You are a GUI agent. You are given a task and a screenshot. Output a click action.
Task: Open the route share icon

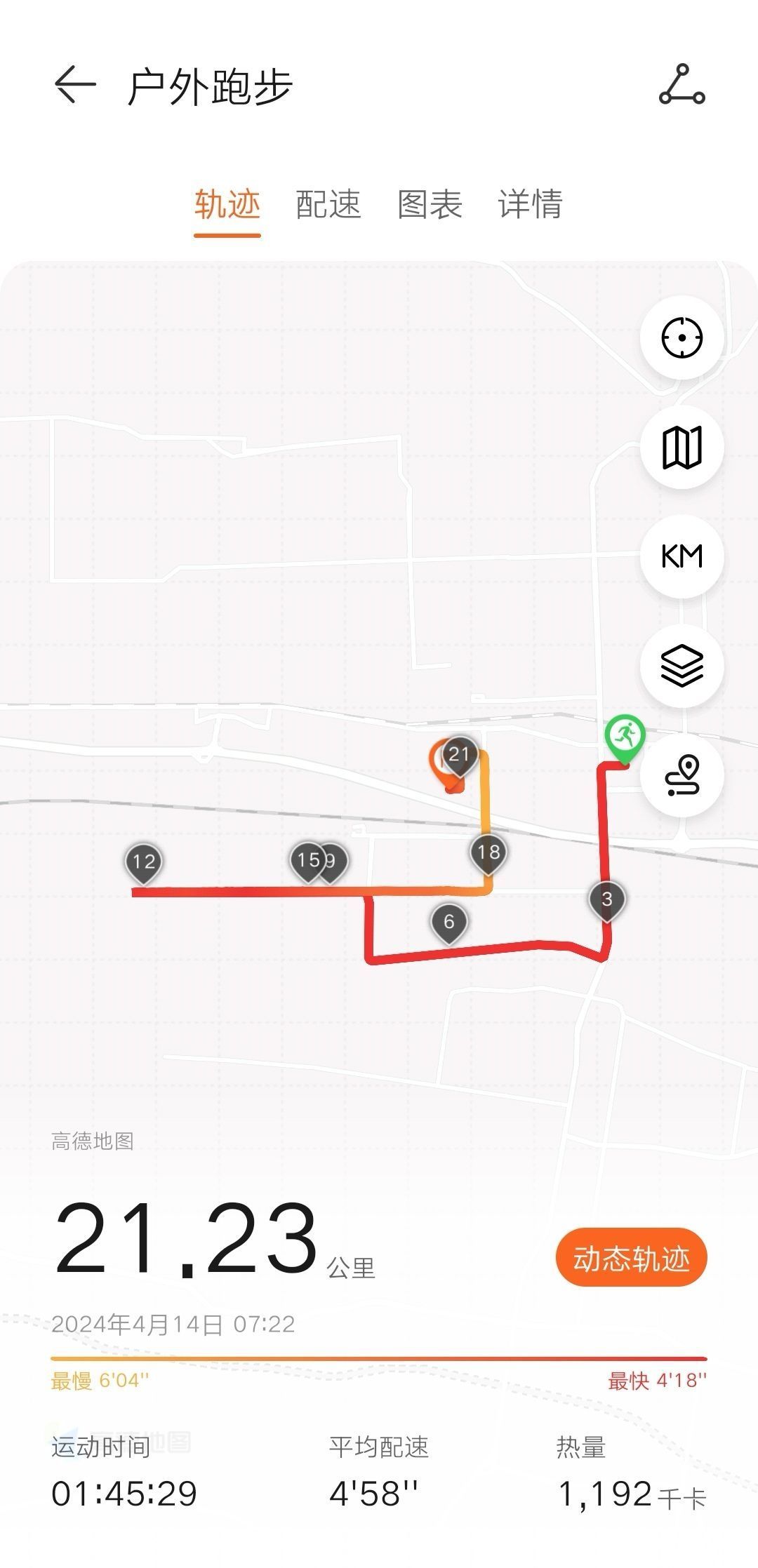[x=681, y=86]
